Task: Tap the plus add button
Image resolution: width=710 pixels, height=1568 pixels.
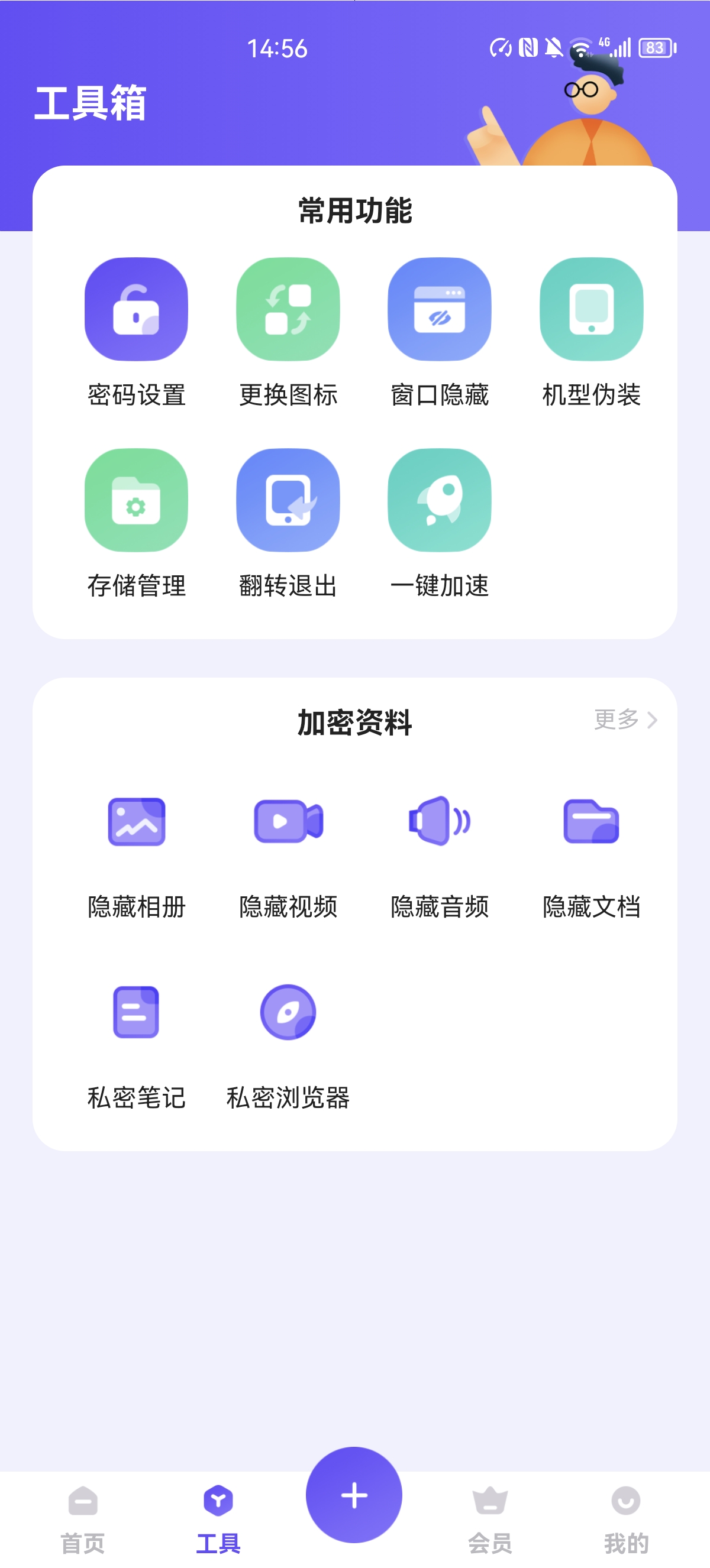Action: (354, 1495)
